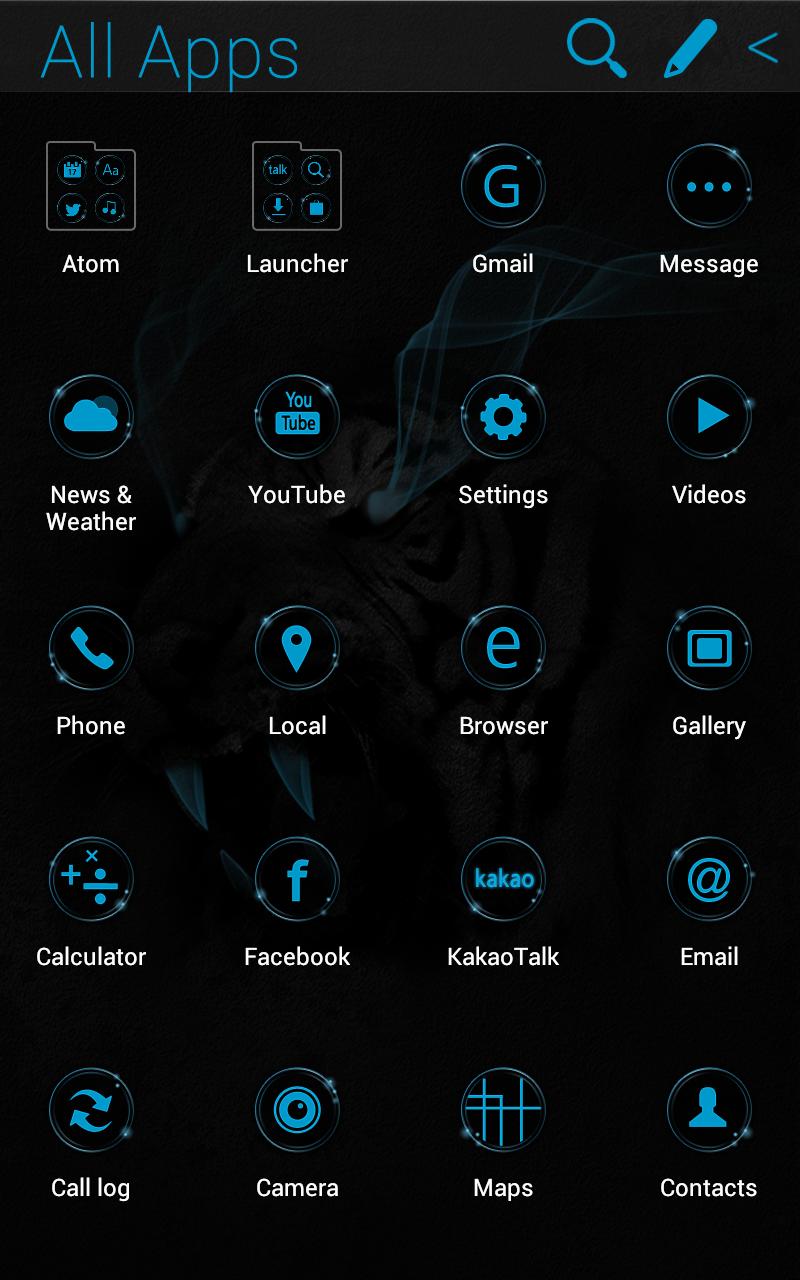Open Facebook
The width and height of the screenshot is (800, 1280).
(x=297, y=880)
